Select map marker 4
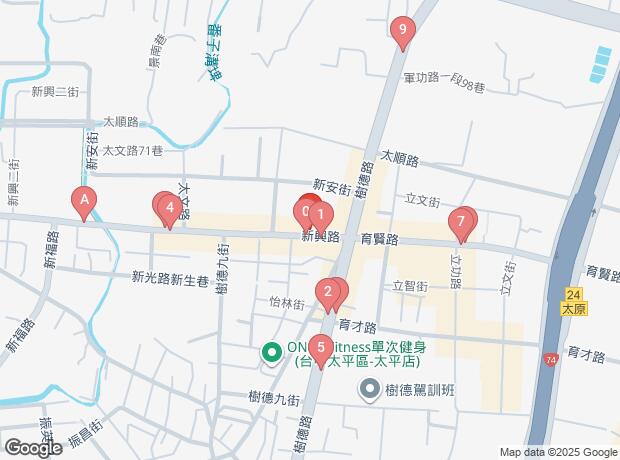Viewport: 620px width, 460px height. coord(172,209)
